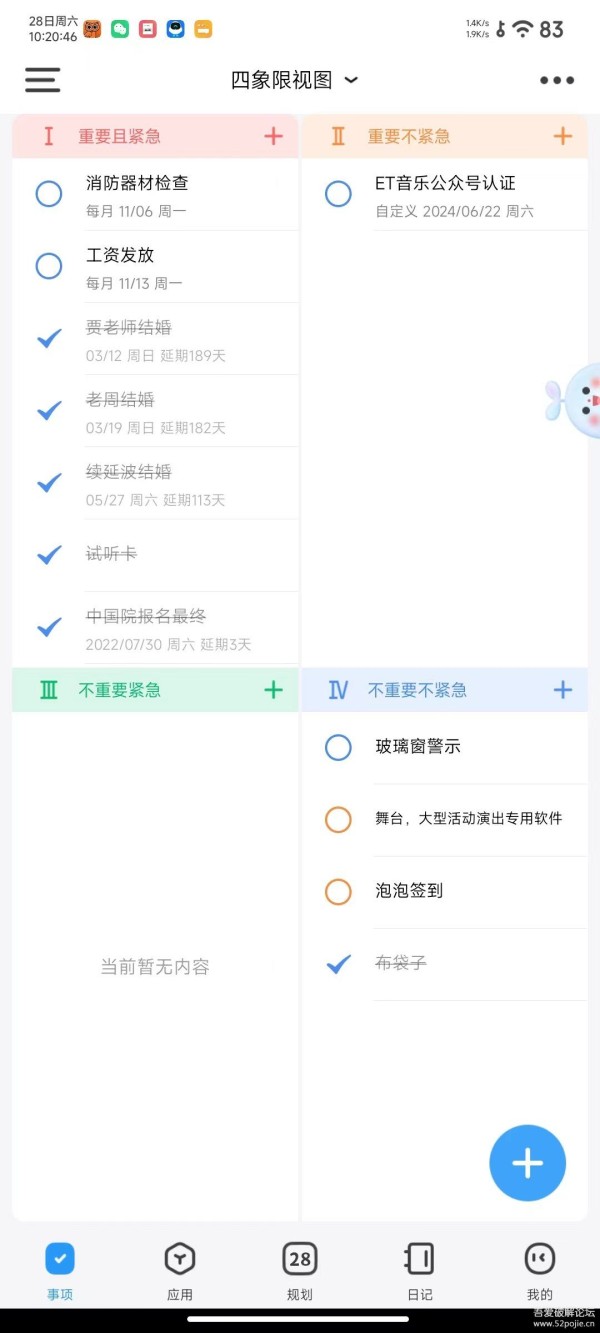
Task: Add a task to 不重要紧急 quadrant
Action: pos(273,690)
